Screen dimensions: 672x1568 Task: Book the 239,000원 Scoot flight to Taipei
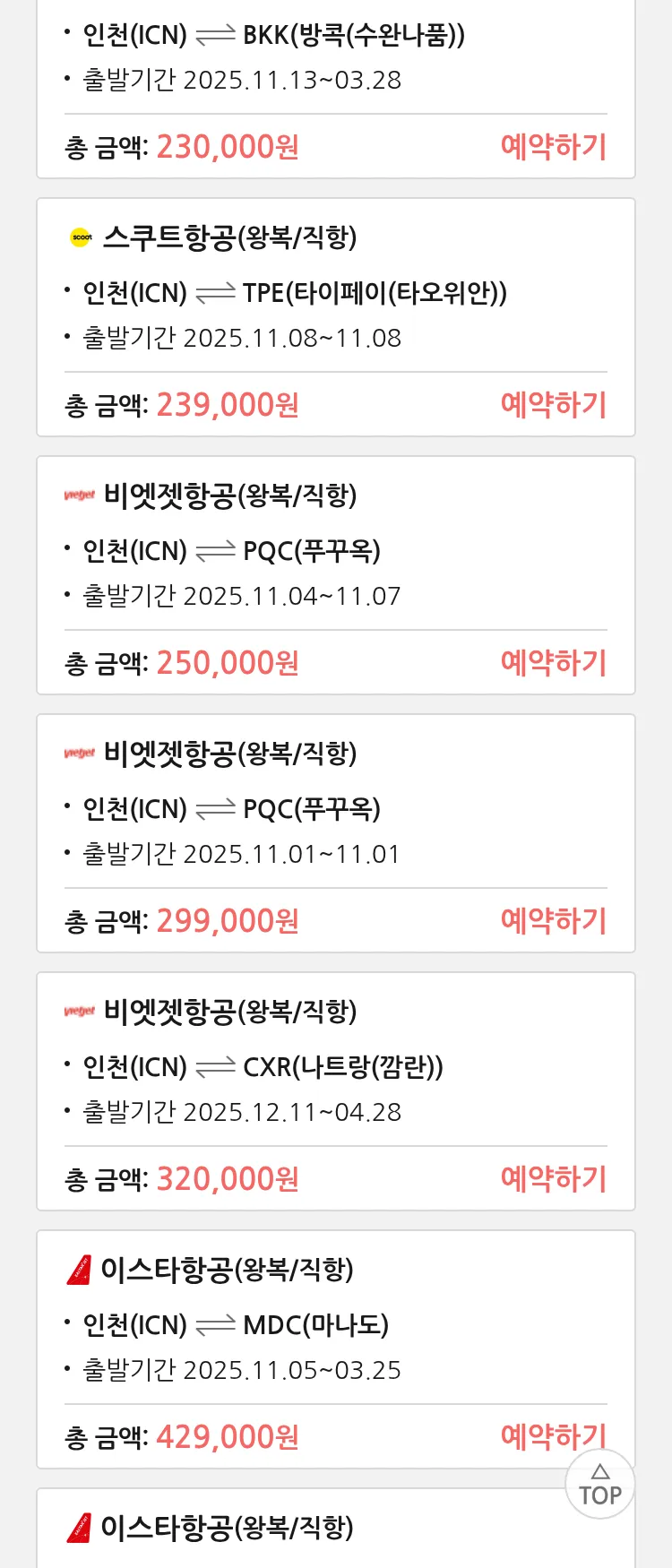pyautogui.click(x=553, y=405)
